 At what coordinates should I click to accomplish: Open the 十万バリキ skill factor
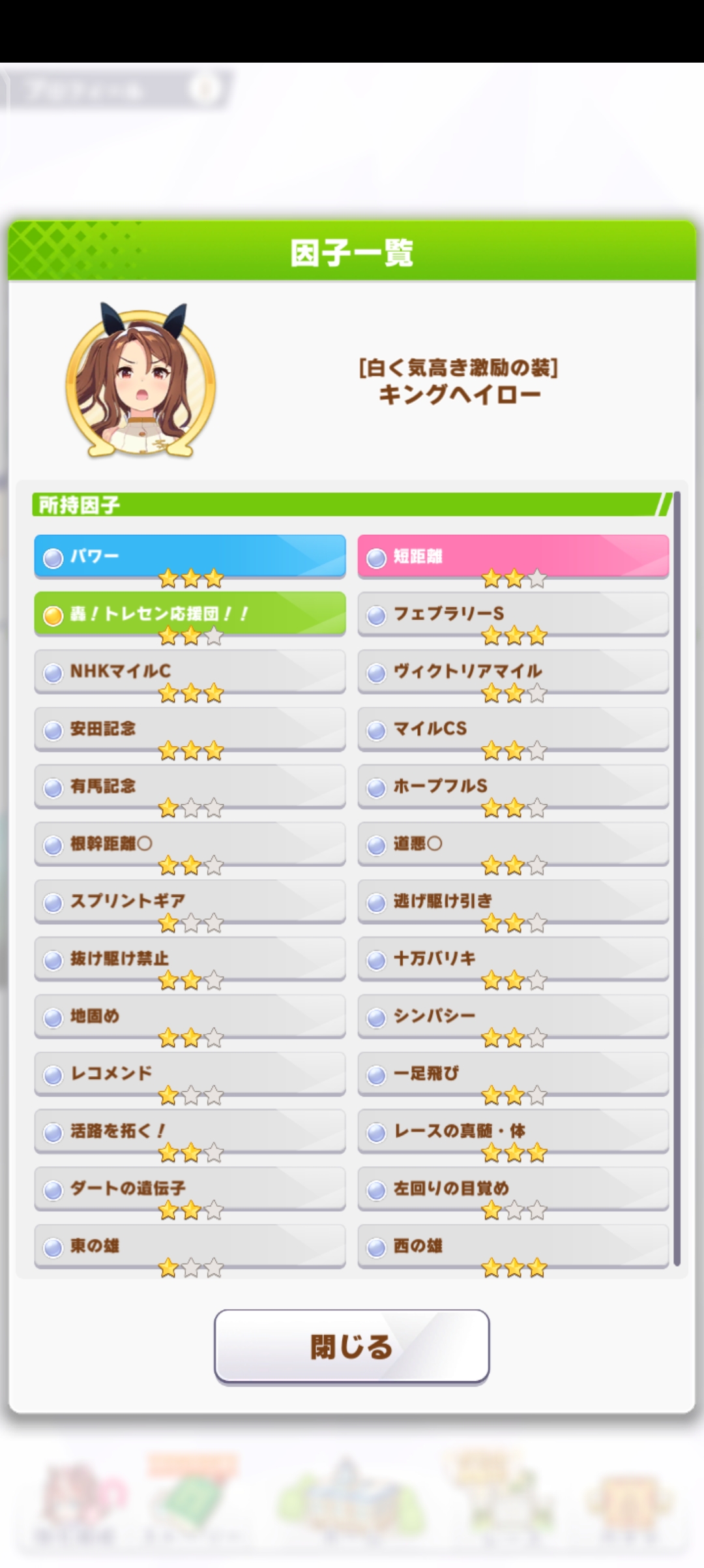(x=513, y=958)
